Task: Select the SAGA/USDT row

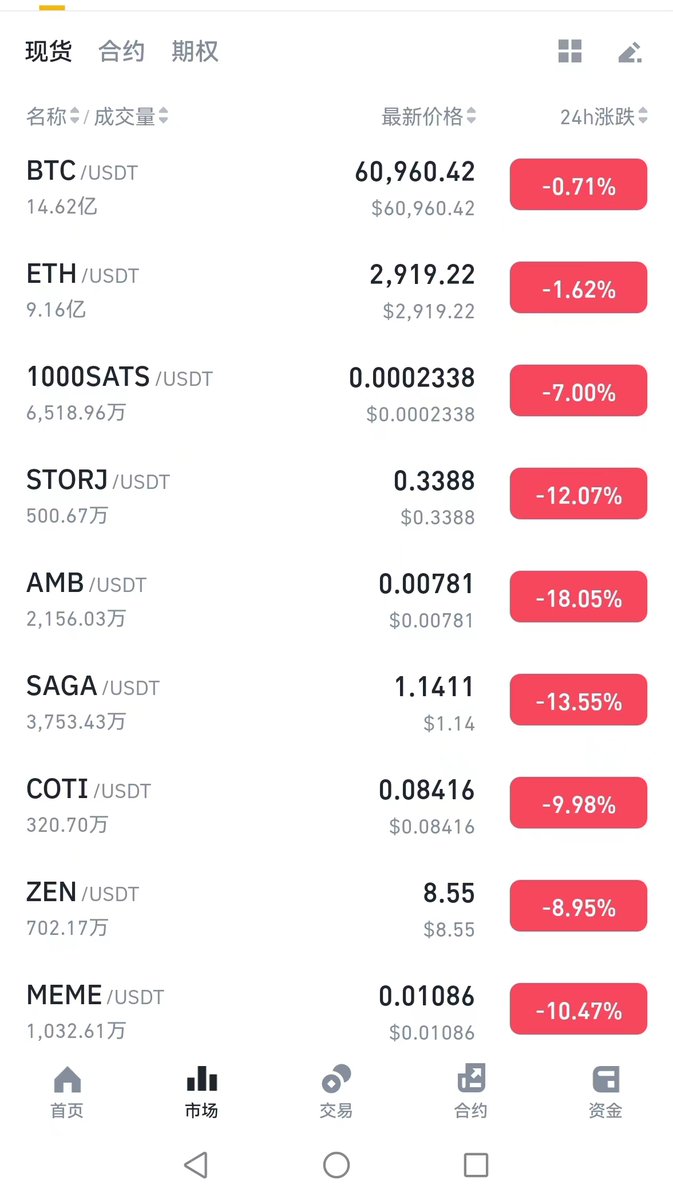Action: pos(250,702)
